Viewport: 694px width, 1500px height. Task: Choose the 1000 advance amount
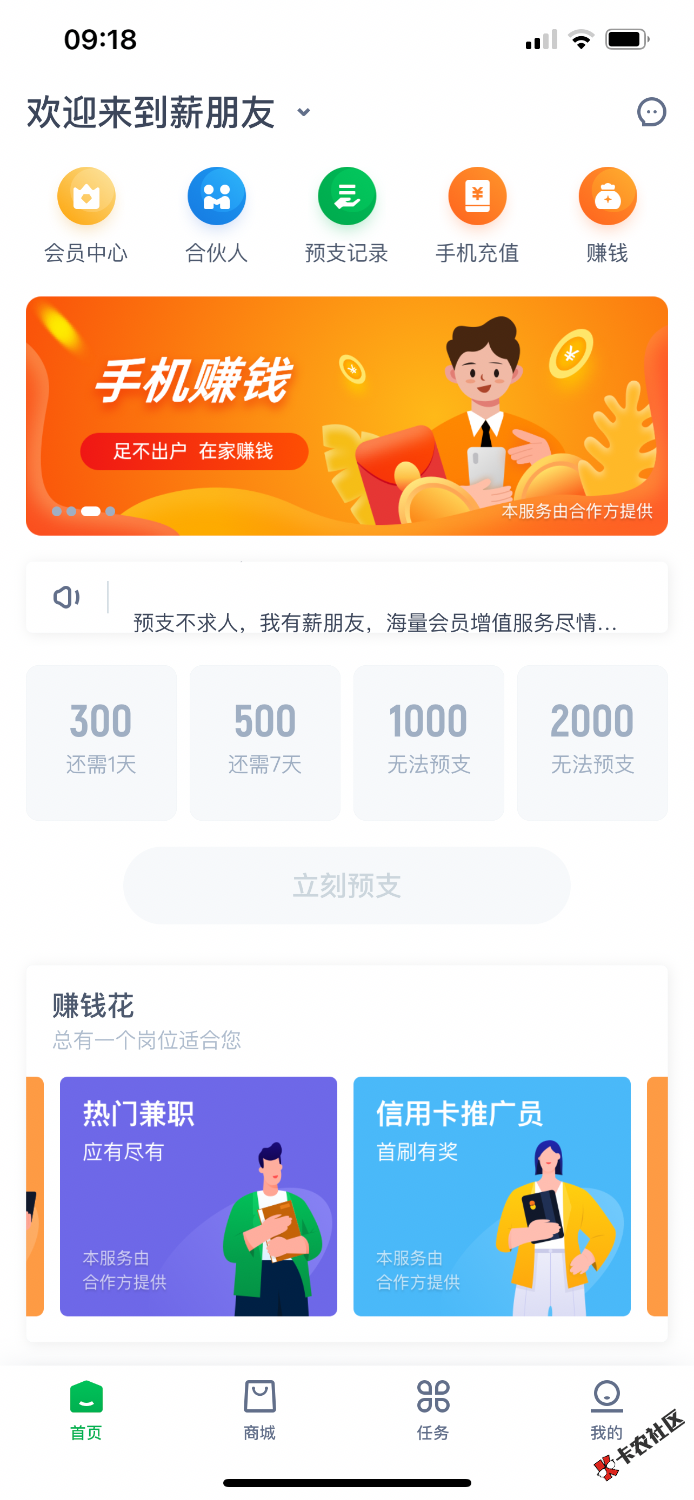428,742
